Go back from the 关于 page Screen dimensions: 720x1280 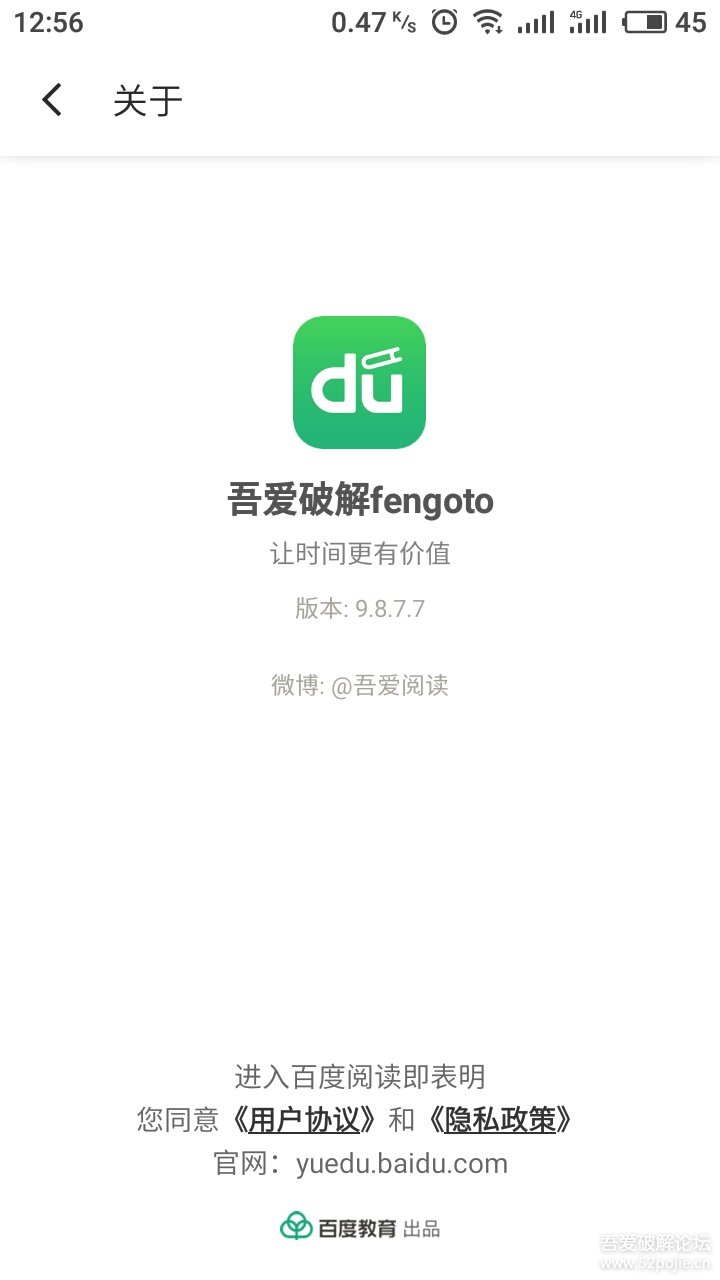52,100
